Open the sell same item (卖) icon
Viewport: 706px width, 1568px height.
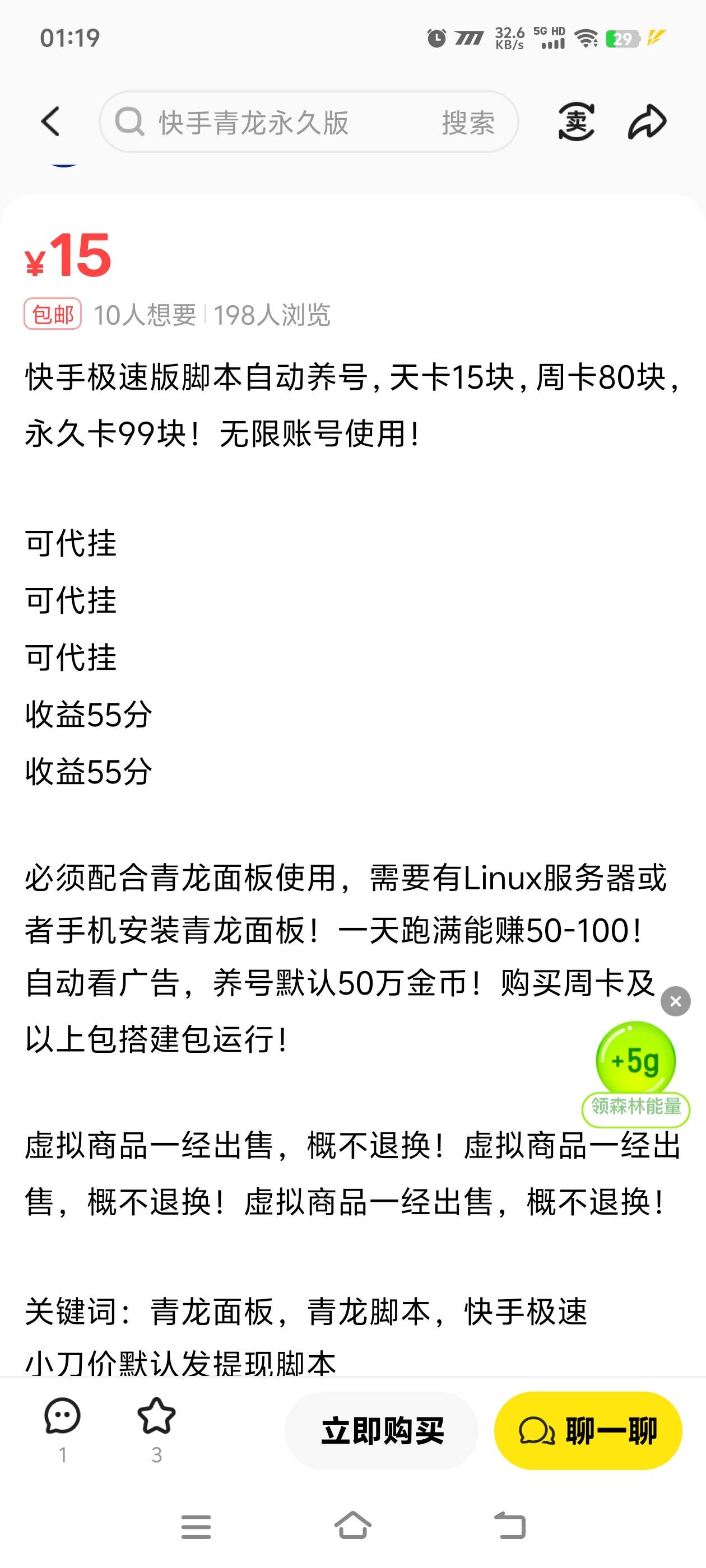point(575,120)
